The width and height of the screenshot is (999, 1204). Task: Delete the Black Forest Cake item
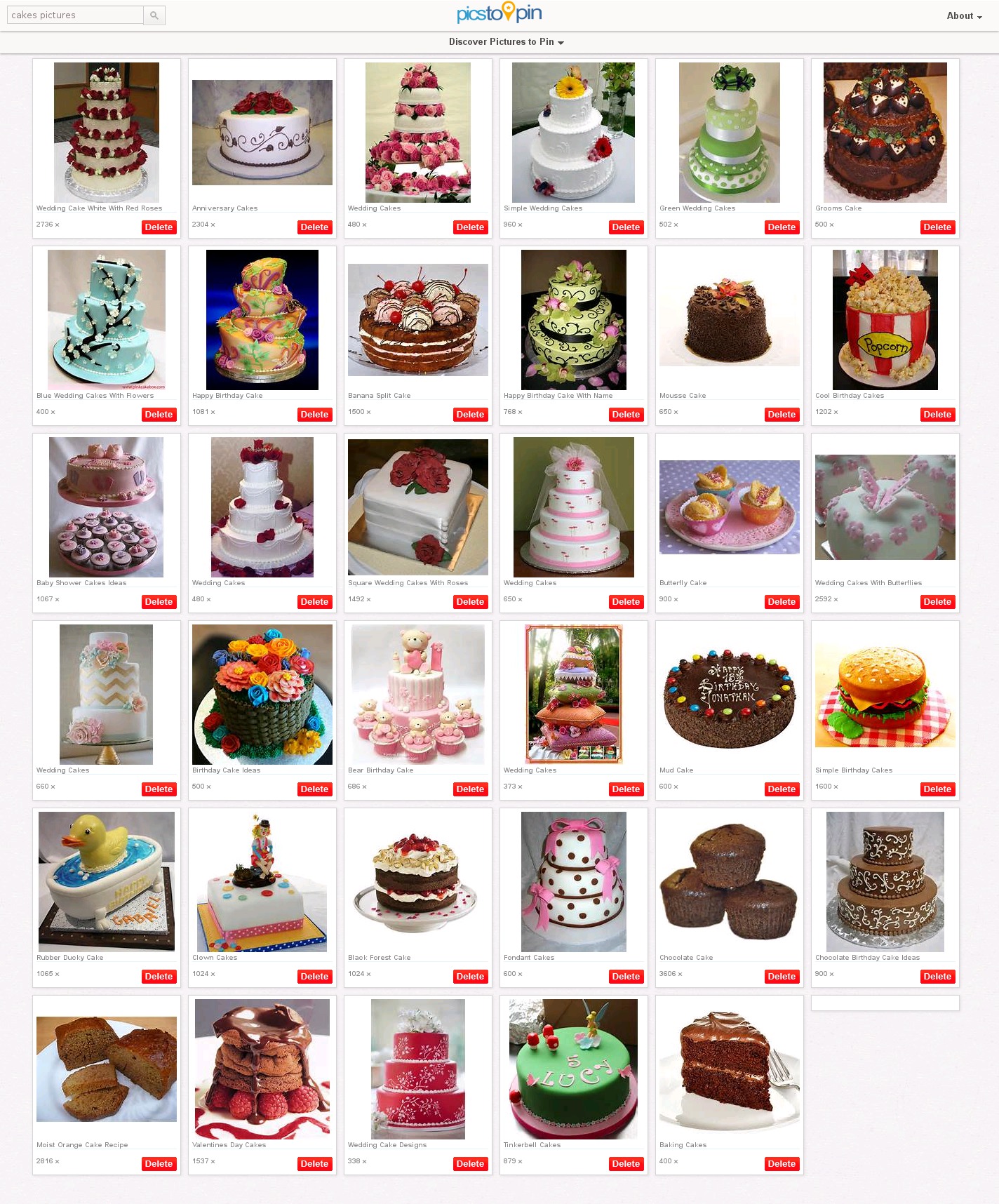tap(470, 977)
